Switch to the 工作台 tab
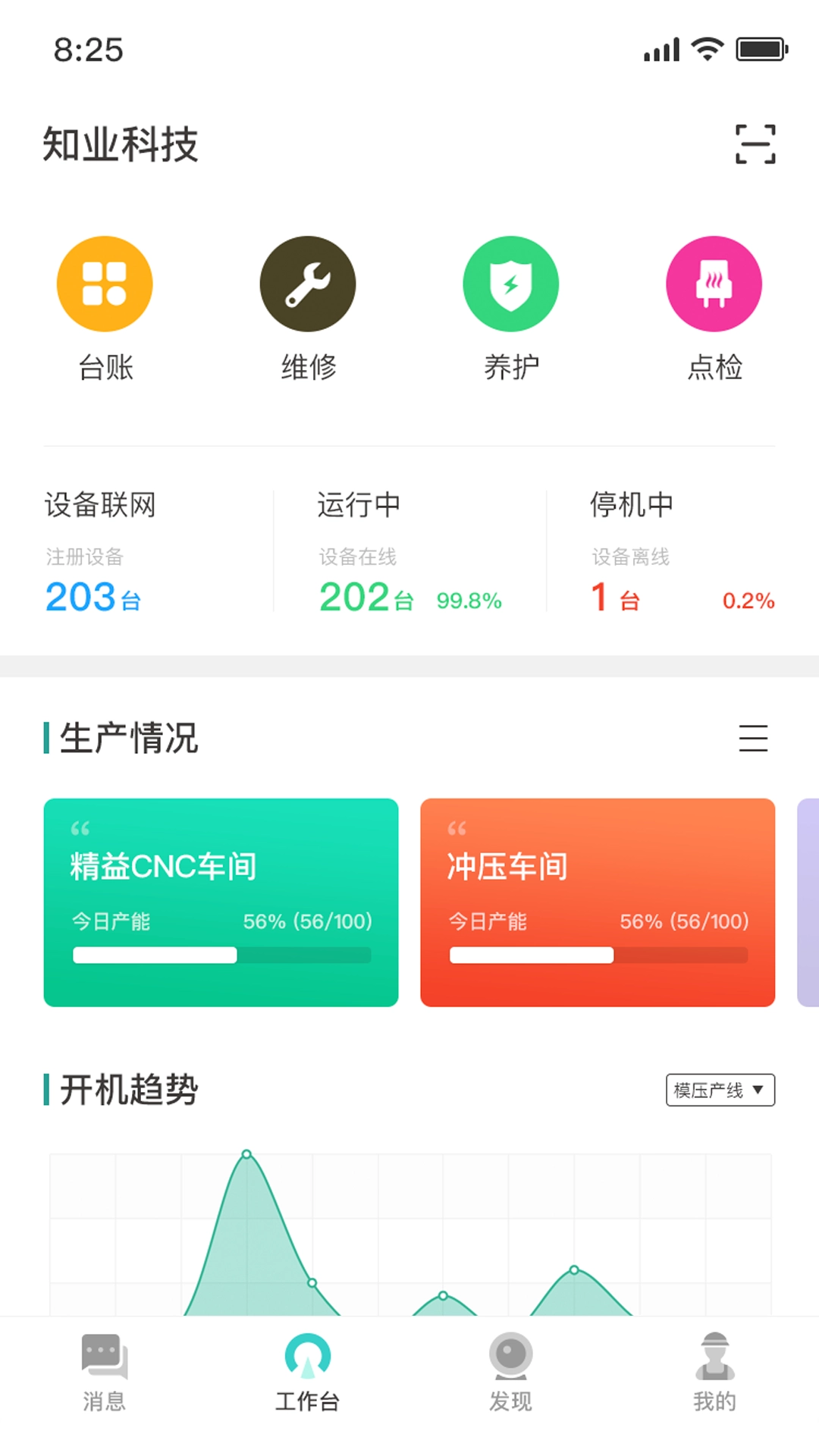 click(x=307, y=1373)
